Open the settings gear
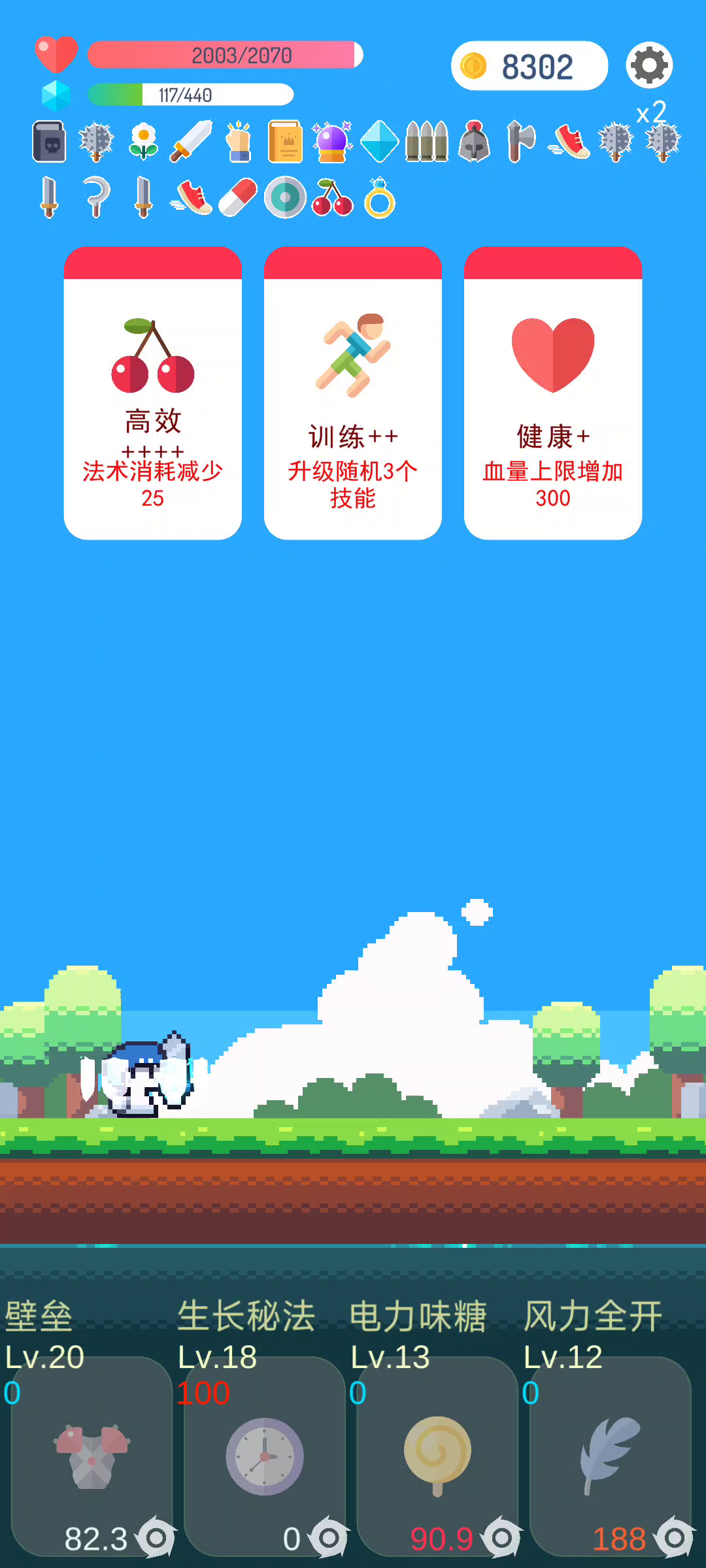 click(649, 65)
